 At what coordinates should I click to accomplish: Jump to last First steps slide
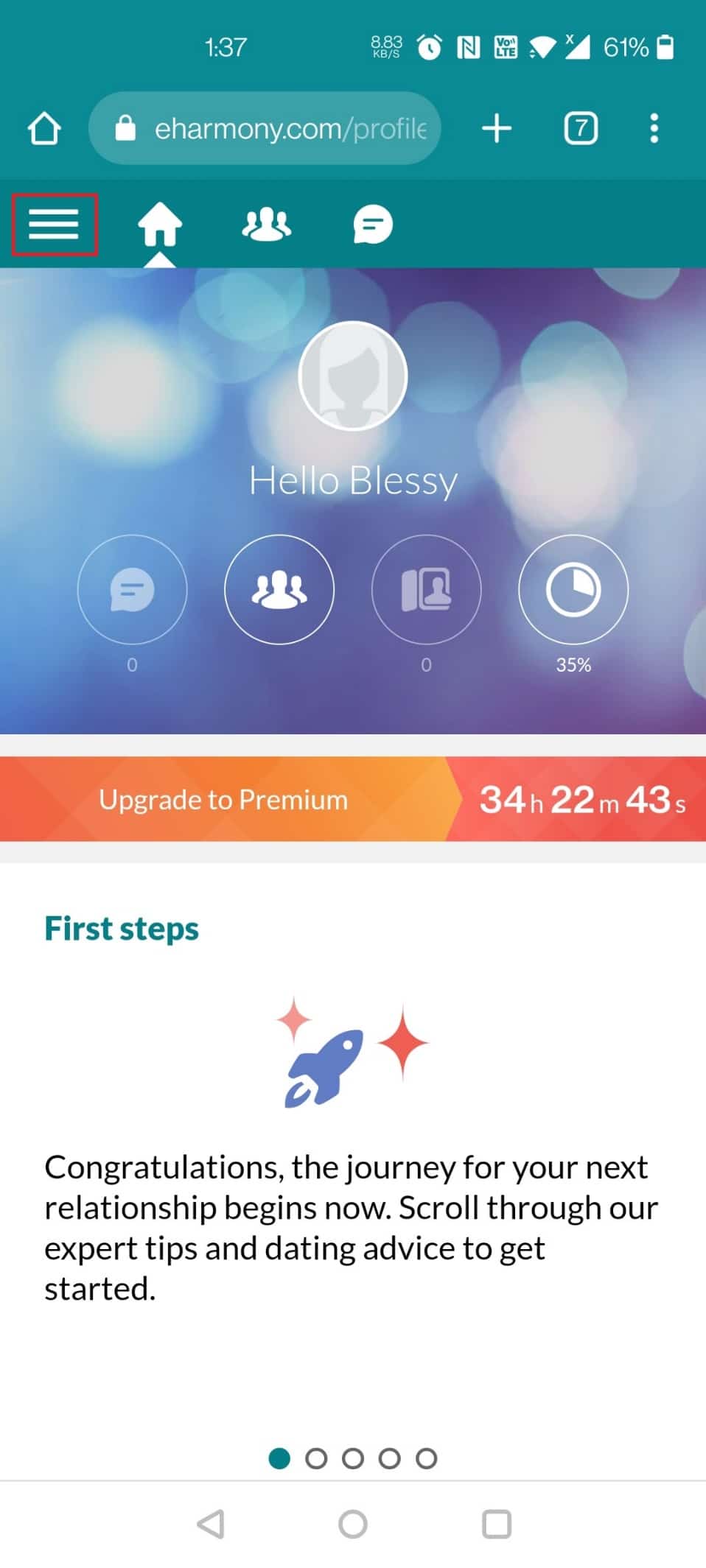pyautogui.click(x=426, y=1458)
